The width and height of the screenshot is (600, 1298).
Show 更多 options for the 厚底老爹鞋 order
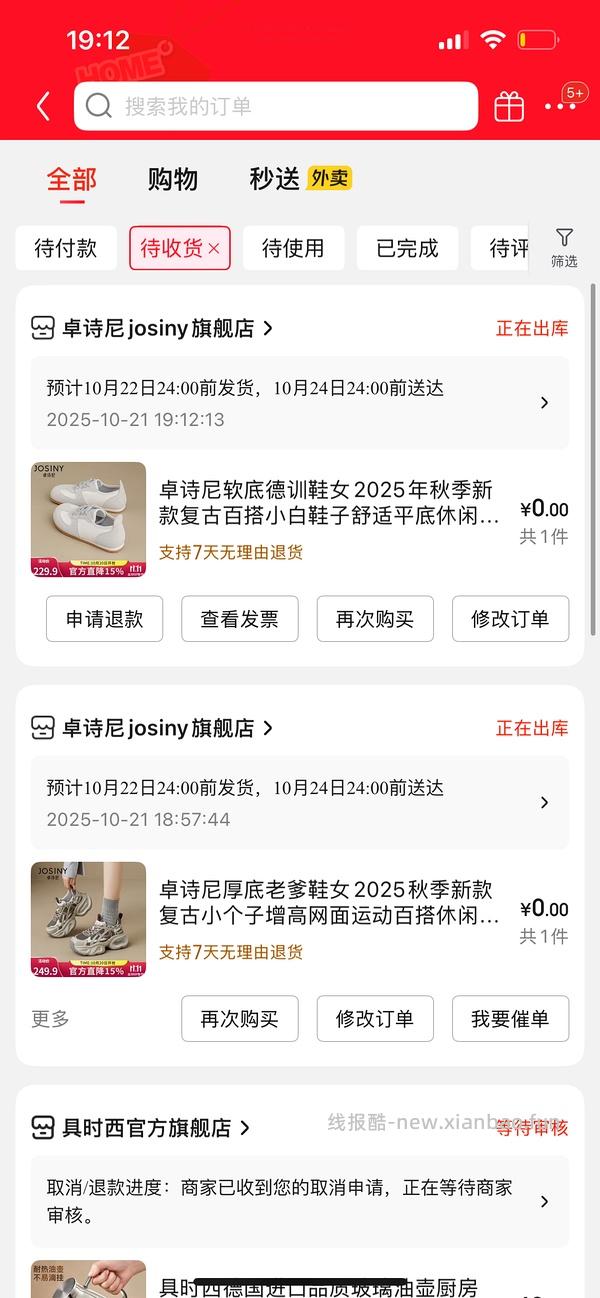pyautogui.click(x=51, y=1019)
